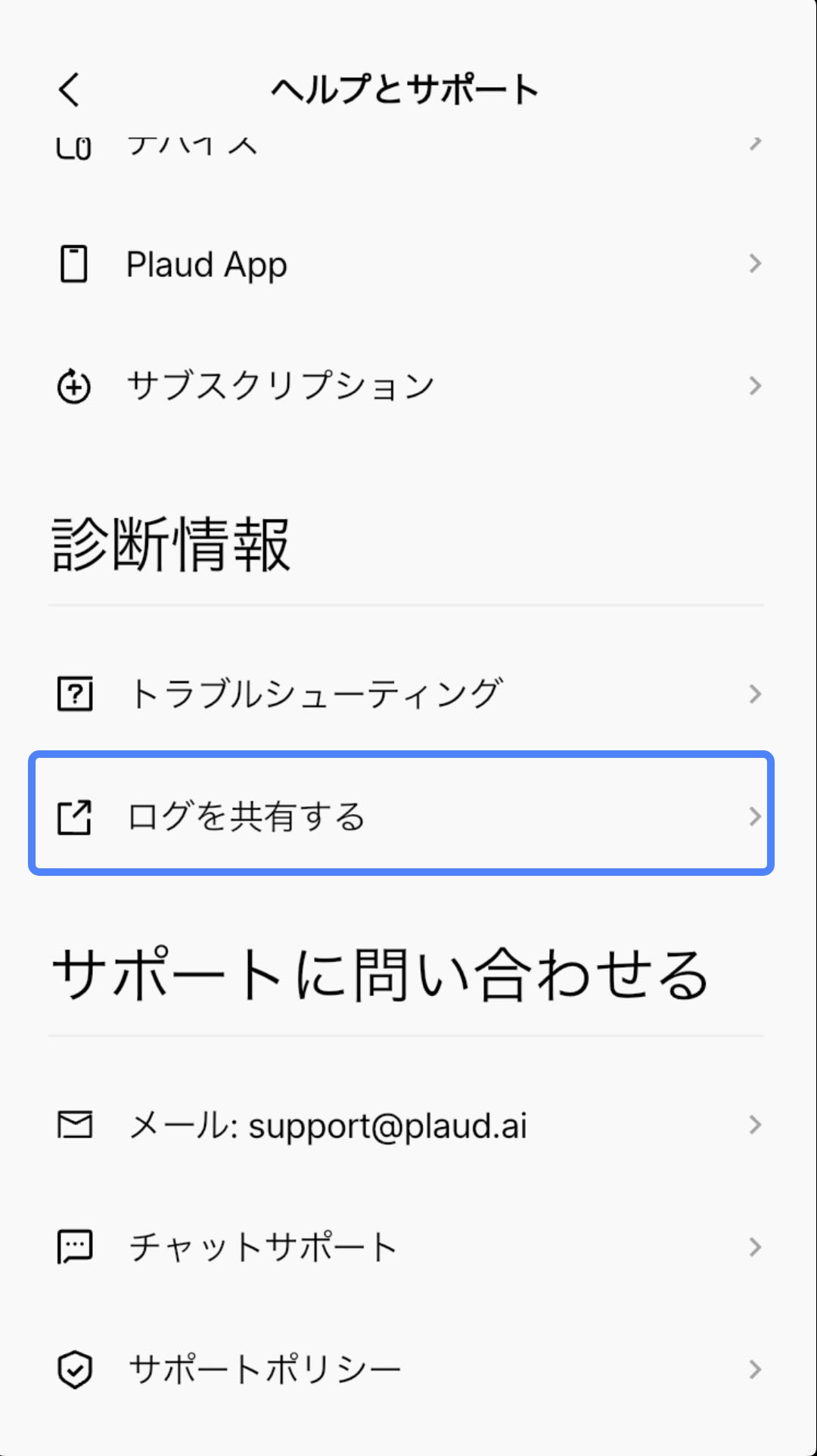Open サブスクリプション help
The image size is (817, 1456).
408,386
